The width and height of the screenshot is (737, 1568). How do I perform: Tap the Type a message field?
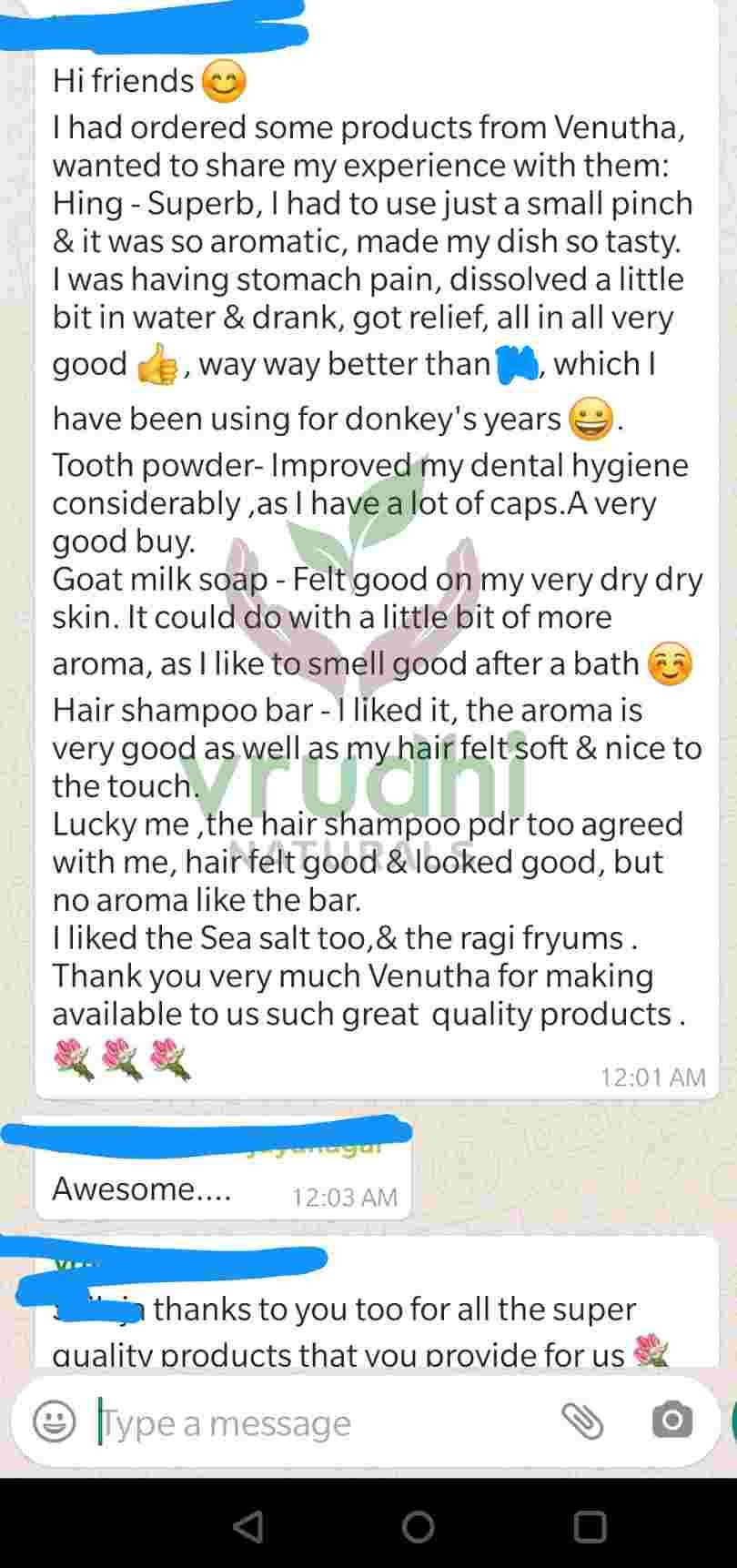tap(309, 1422)
